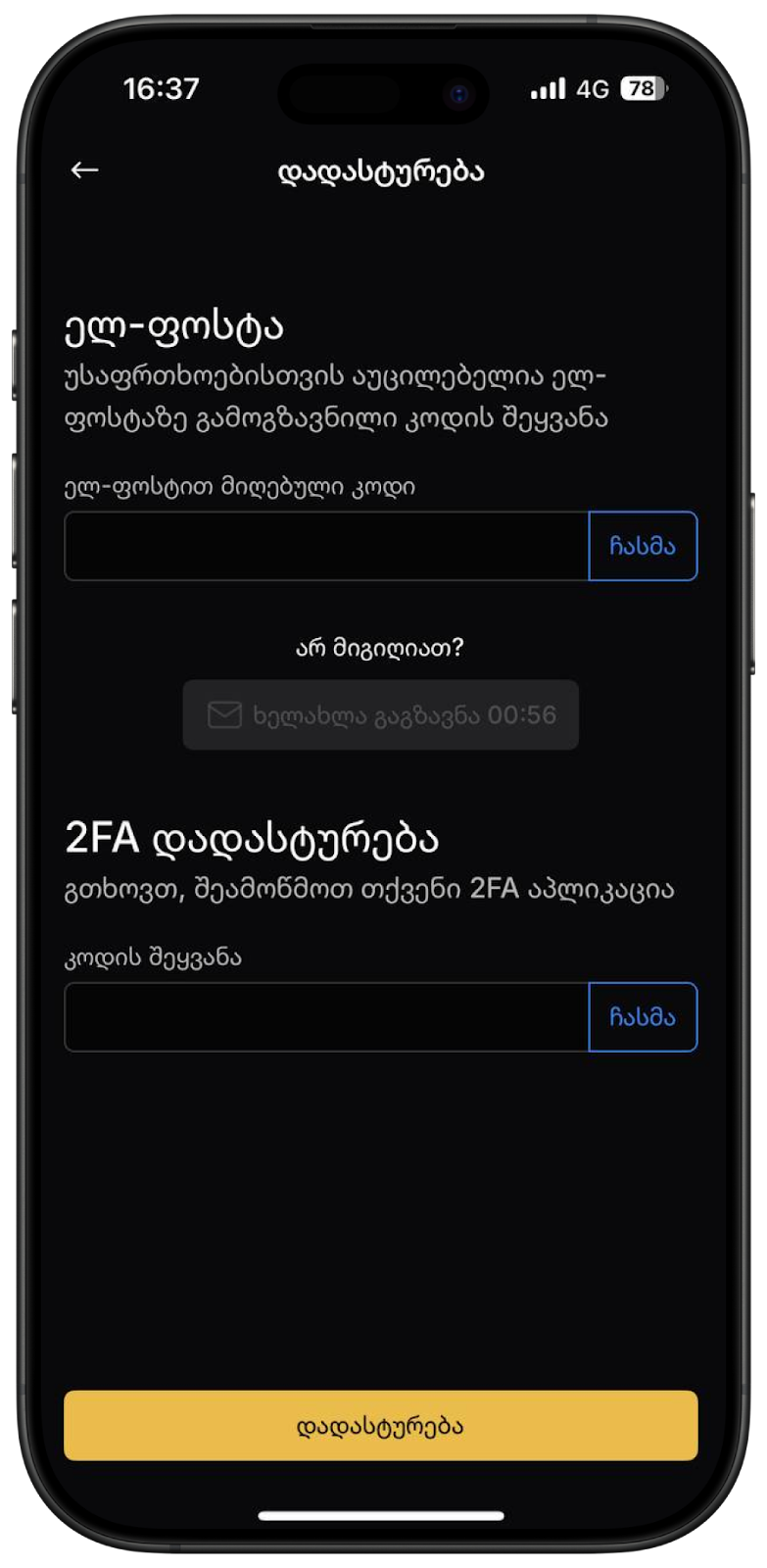Tap ჩასმა next to the 2FA code field
The height and width of the screenshot is (1568, 767).
point(643,1017)
